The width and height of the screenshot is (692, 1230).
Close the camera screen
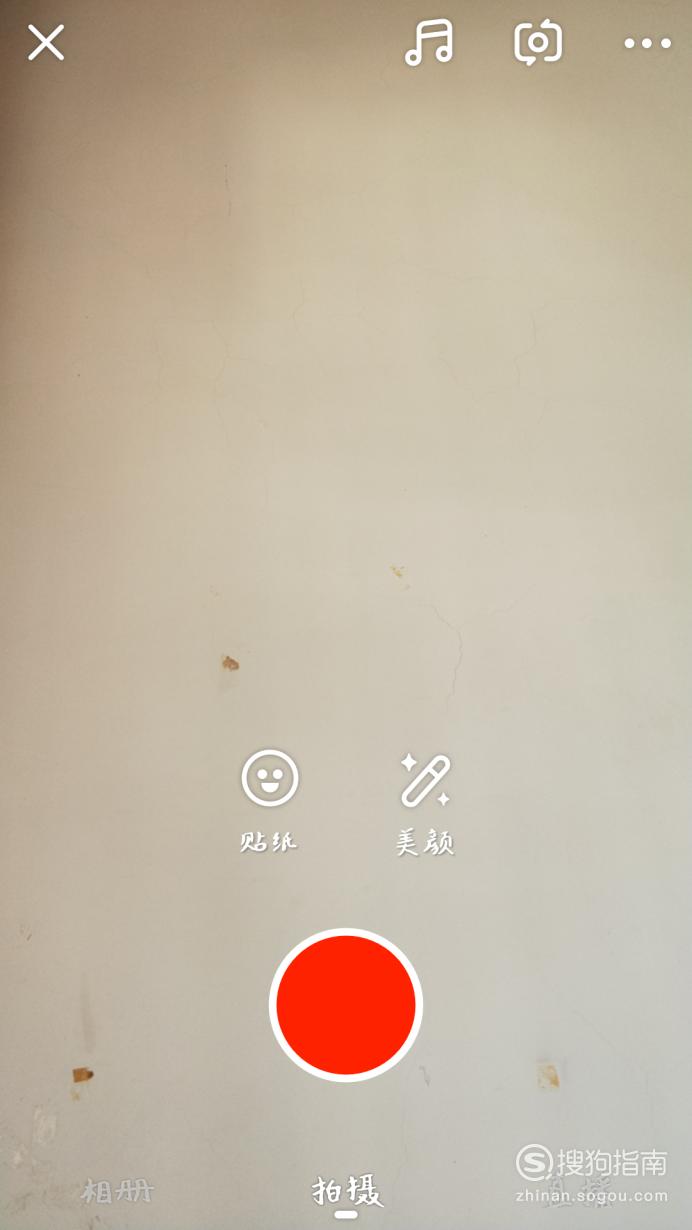coord(46,43)
